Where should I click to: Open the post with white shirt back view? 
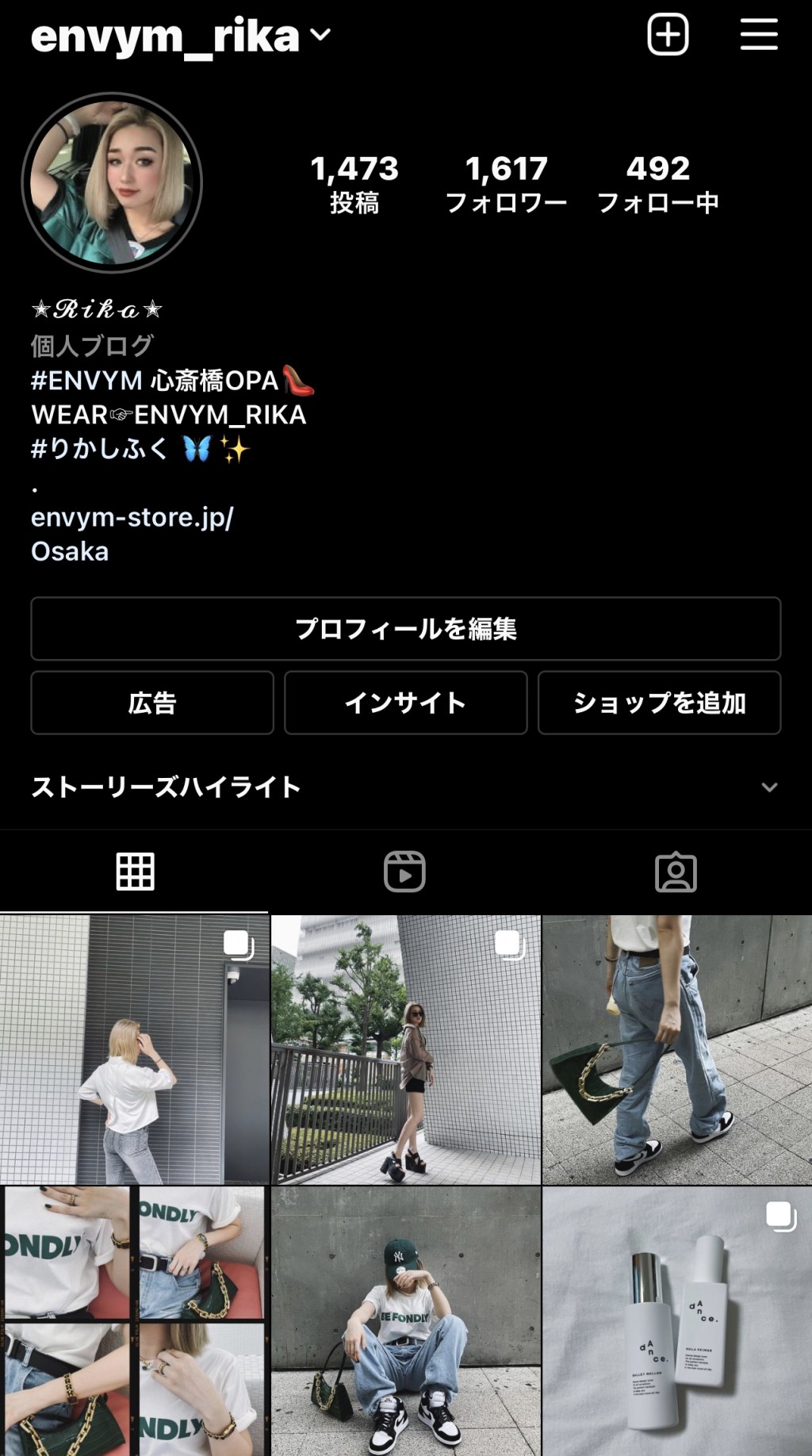[135, 1049]
